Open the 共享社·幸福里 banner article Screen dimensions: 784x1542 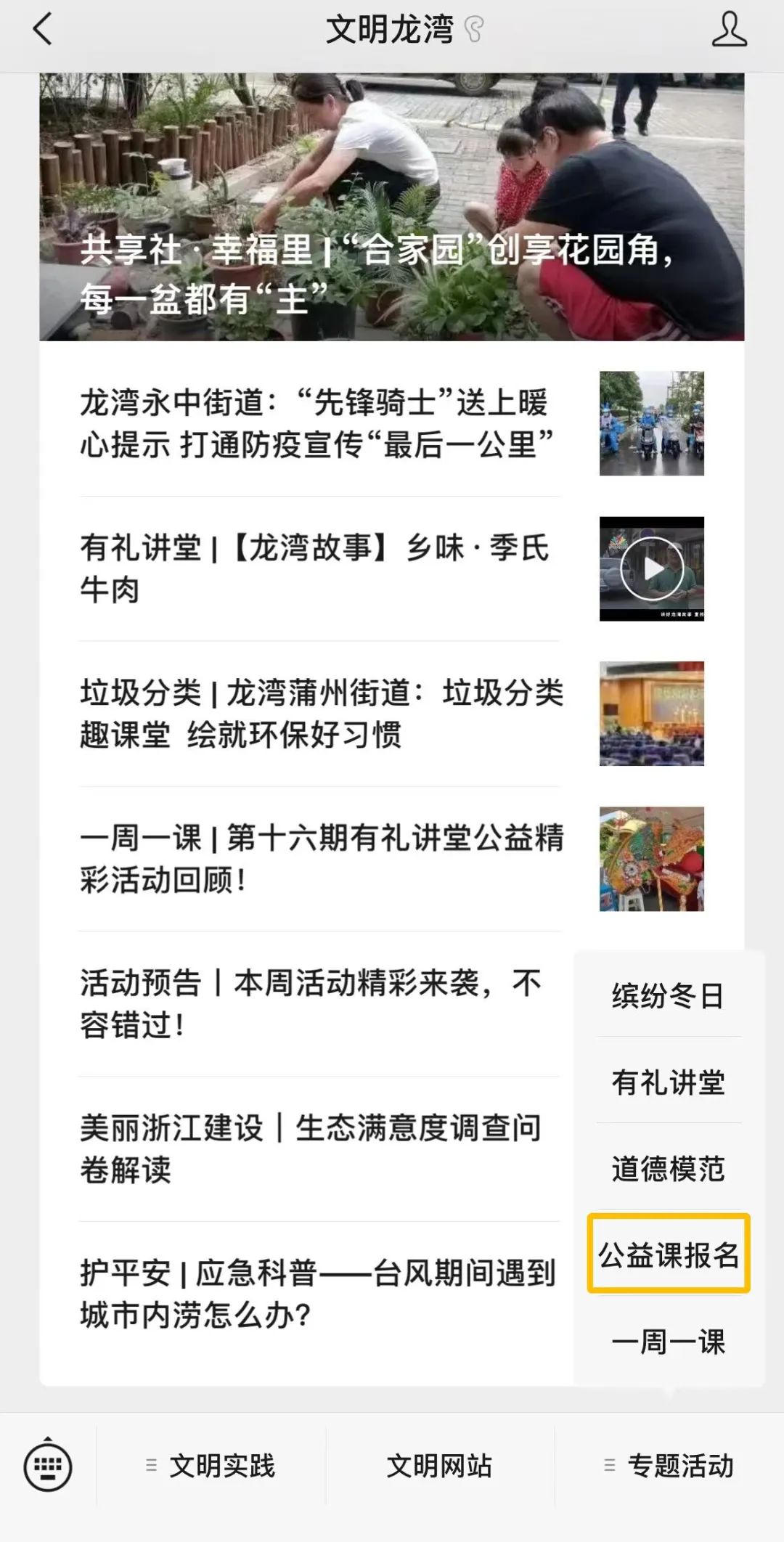[x=391, y=207]
